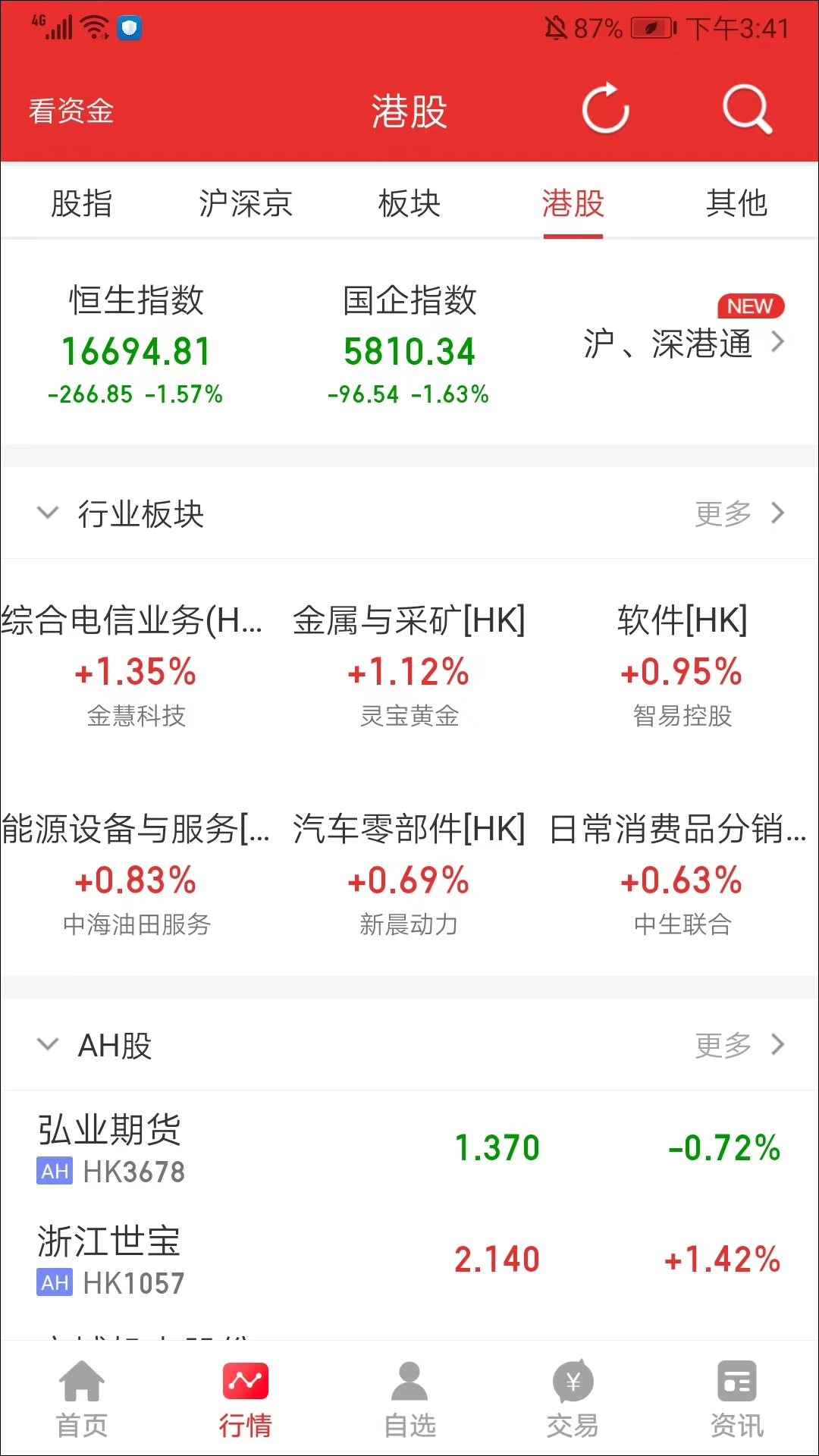Switch to the 其他 top tab
This screenshot has width=819, height=1456.
point(736,203)
